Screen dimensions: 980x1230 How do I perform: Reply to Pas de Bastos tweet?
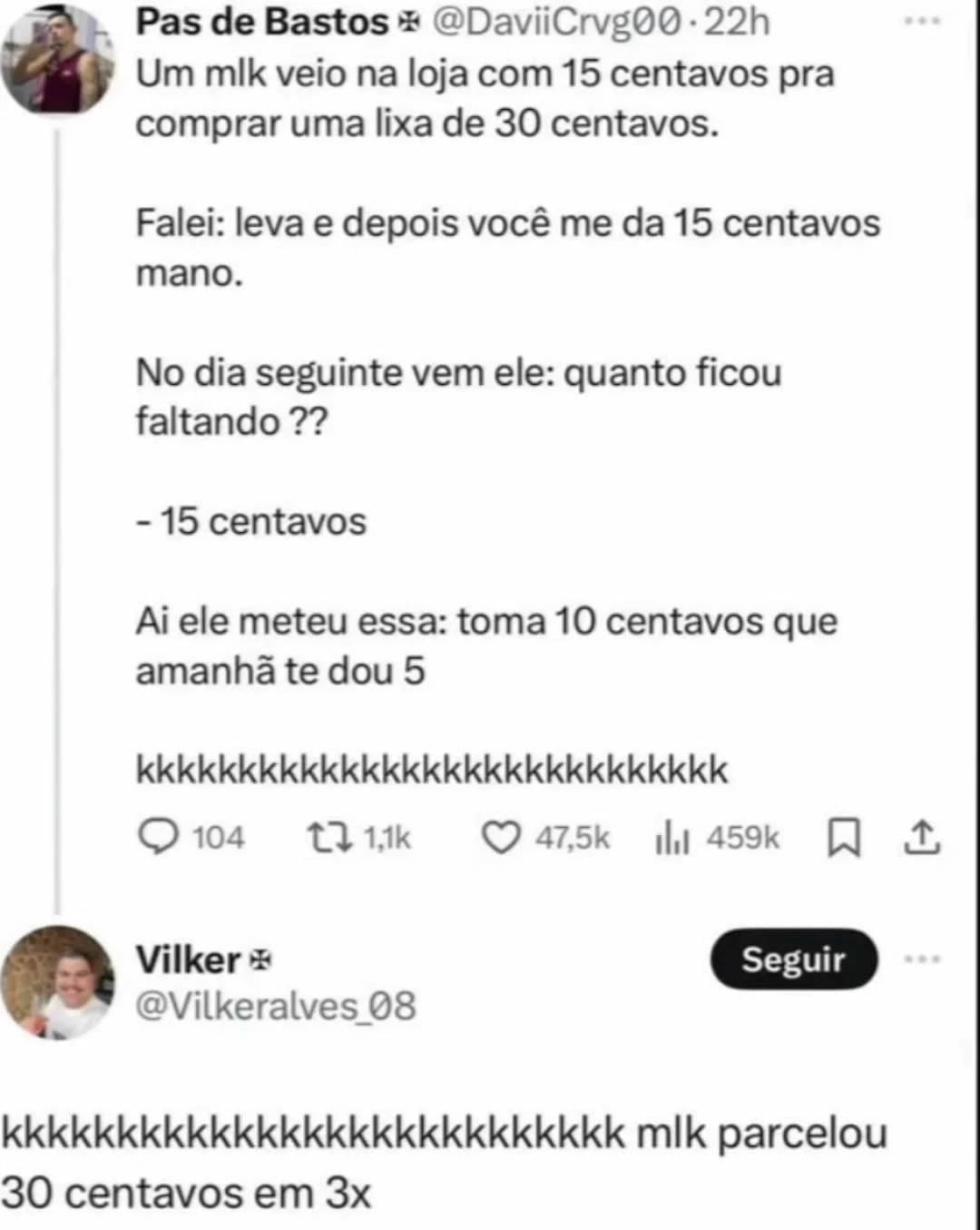point(159,837)
